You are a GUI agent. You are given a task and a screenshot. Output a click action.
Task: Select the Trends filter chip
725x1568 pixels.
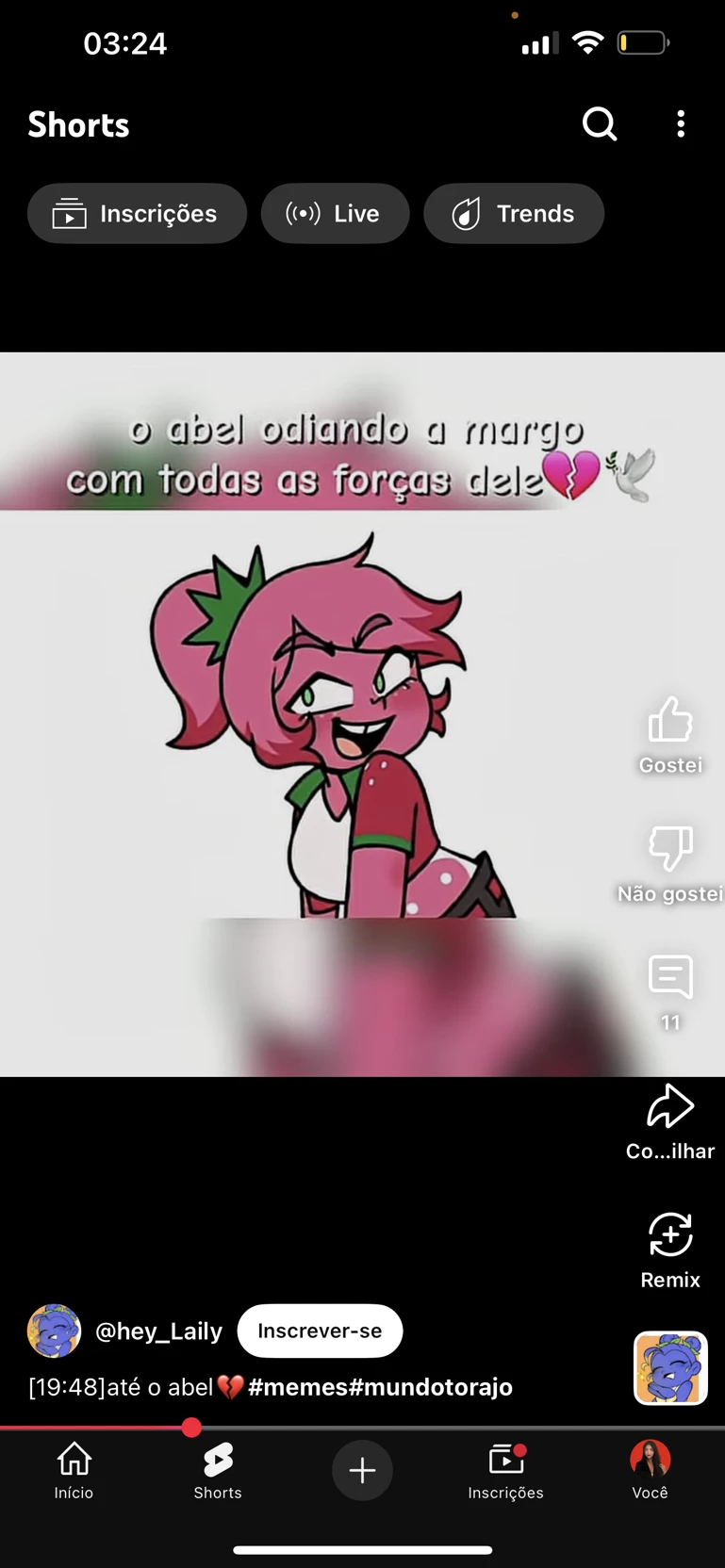(x=513, y=214)
